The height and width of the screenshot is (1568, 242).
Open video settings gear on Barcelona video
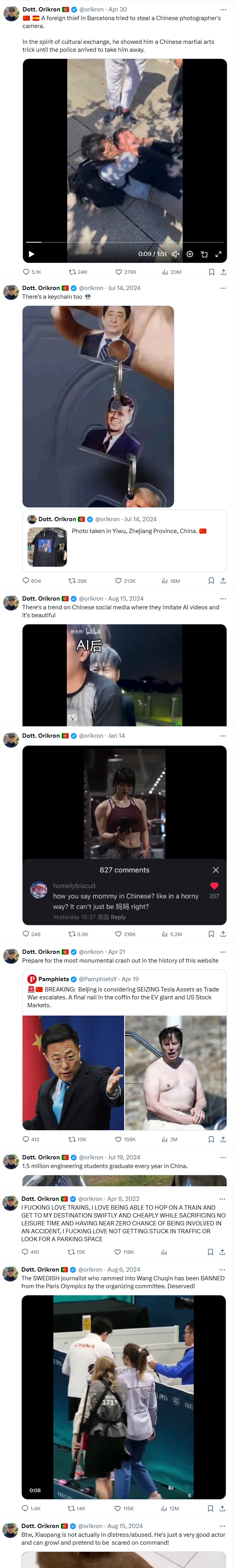click(189, 254)
